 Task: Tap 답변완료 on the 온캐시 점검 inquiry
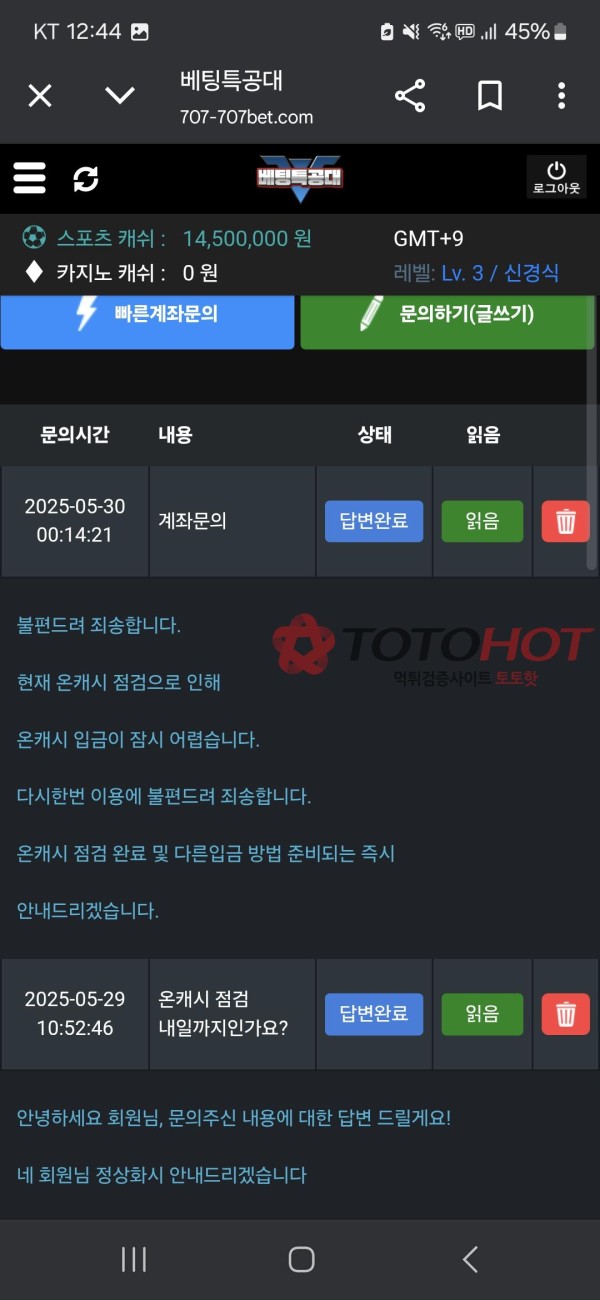pyautogui.click(x=374, y=1013)
